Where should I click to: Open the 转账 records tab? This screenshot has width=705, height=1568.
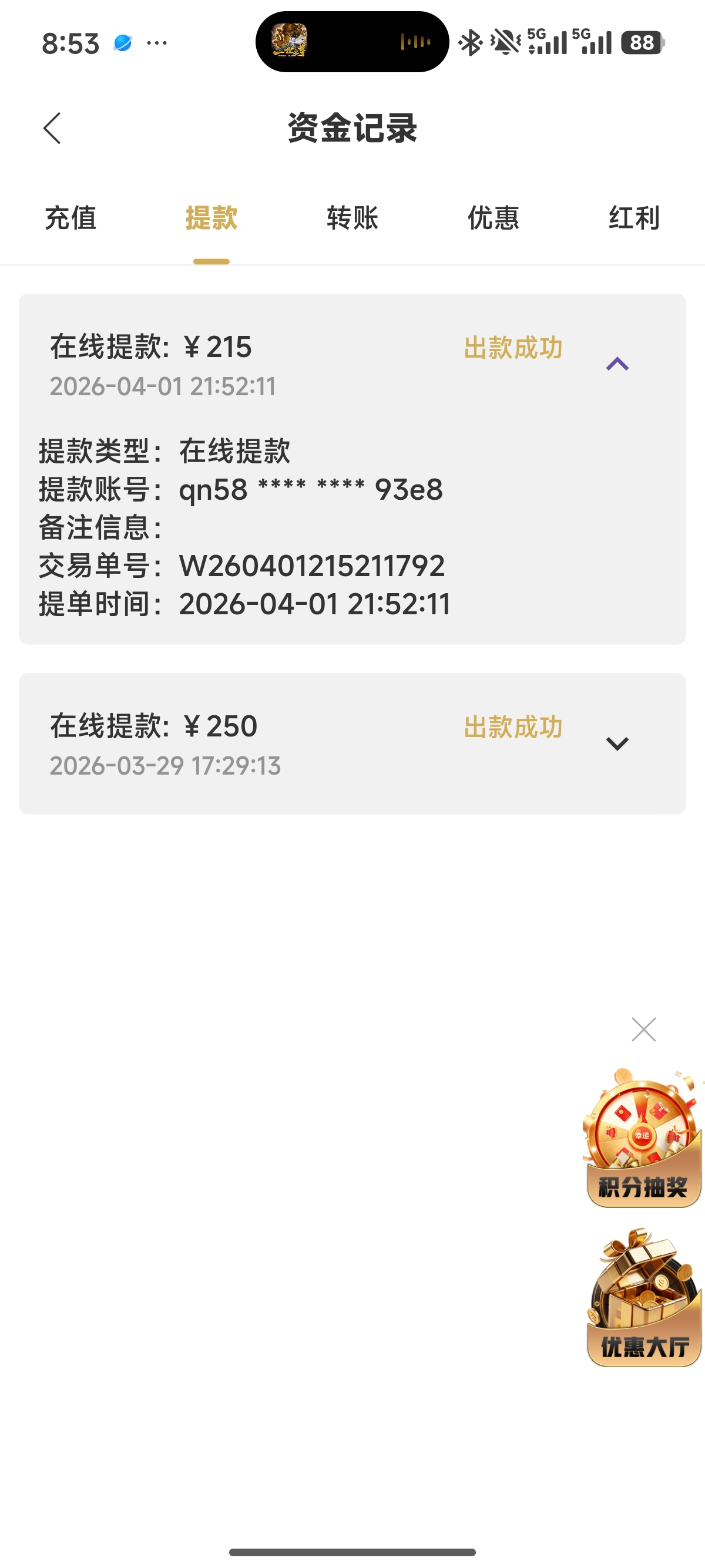(x=352, y=219)
